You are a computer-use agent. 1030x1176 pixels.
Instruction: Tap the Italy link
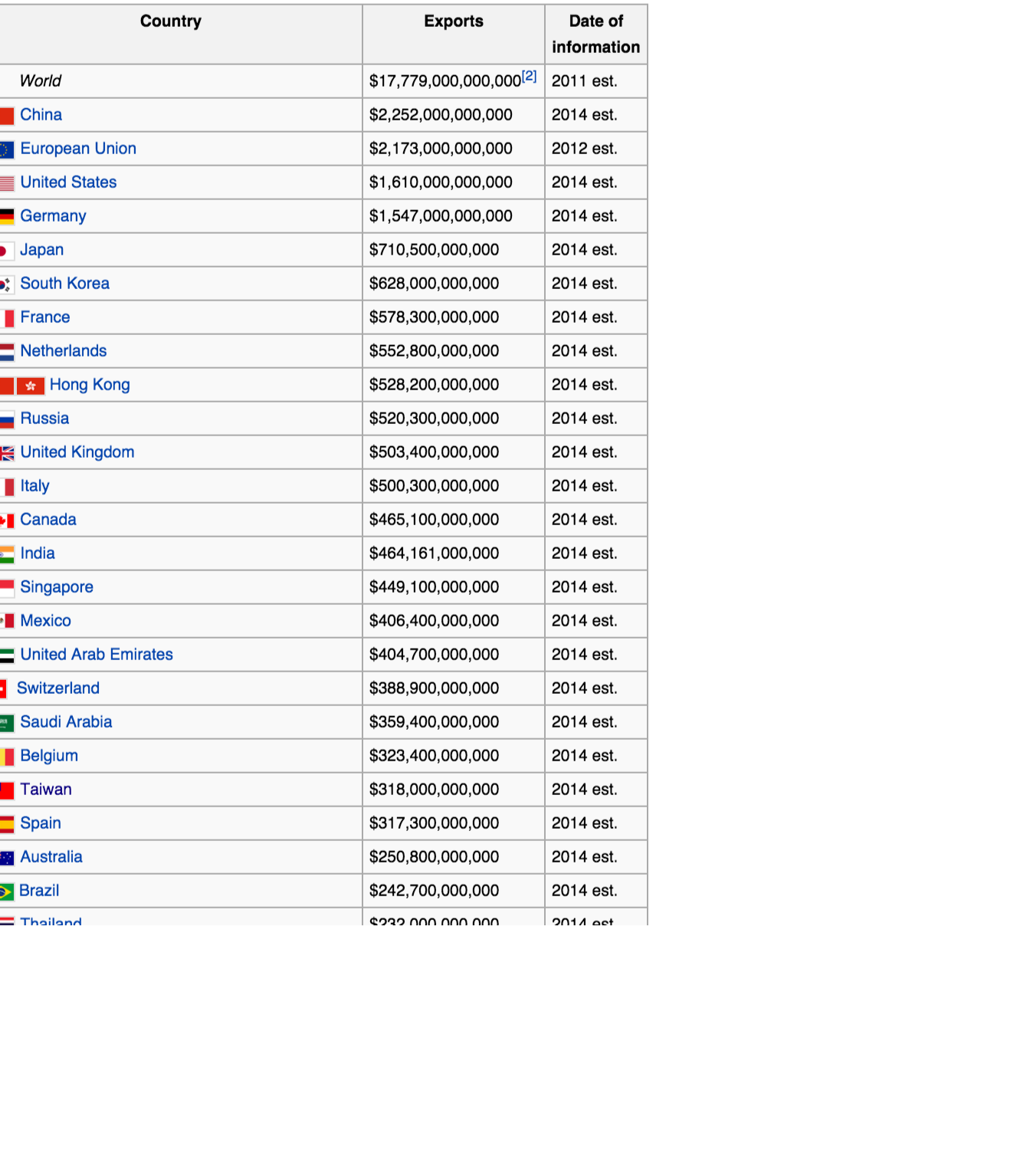(x=34, y=486)
